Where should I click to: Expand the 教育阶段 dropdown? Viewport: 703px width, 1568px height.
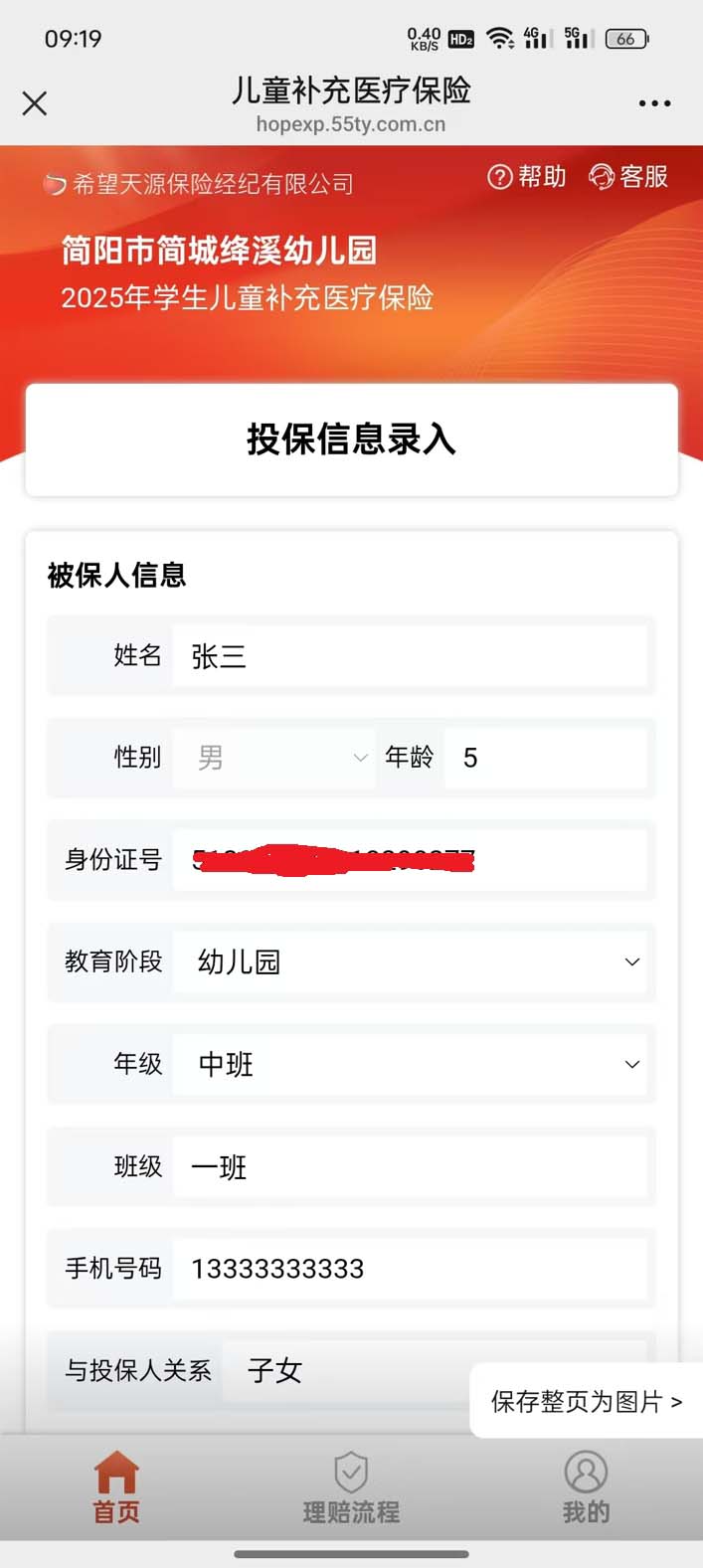pyautogui.click(x=408, y=962)
